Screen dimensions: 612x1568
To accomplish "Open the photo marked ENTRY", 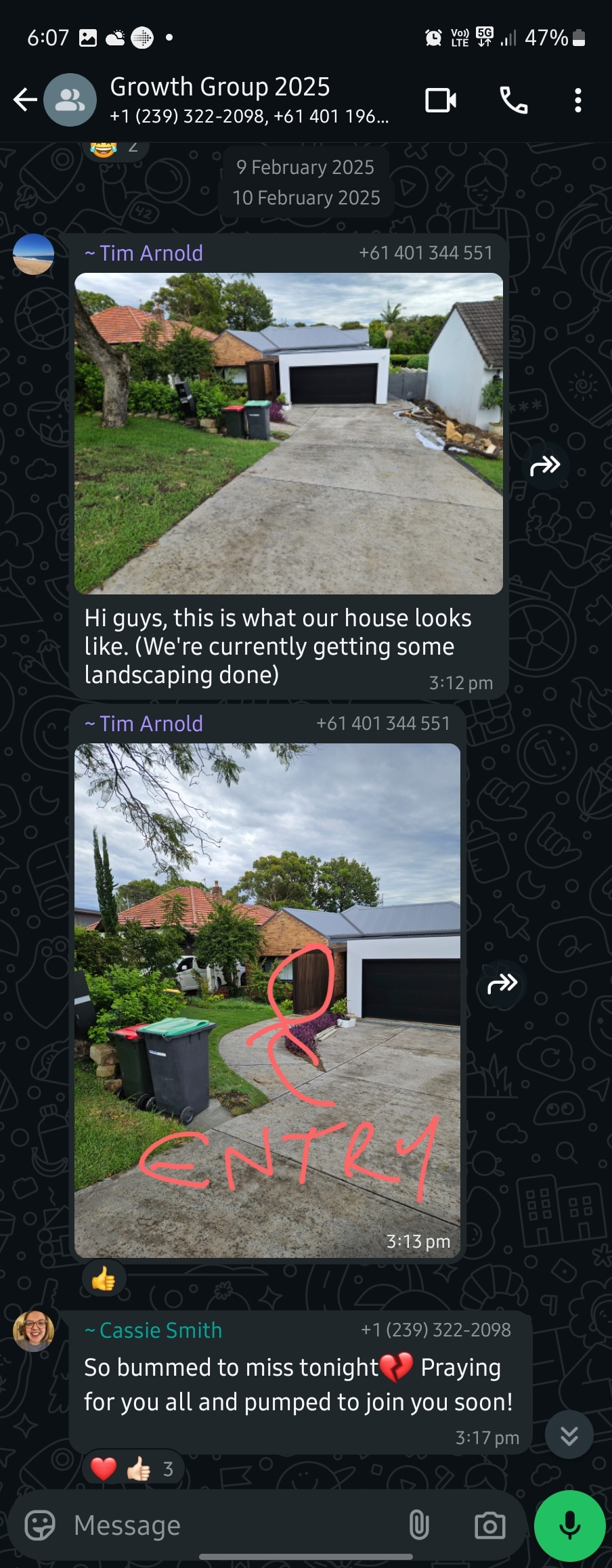I will tap(267, 1000).
